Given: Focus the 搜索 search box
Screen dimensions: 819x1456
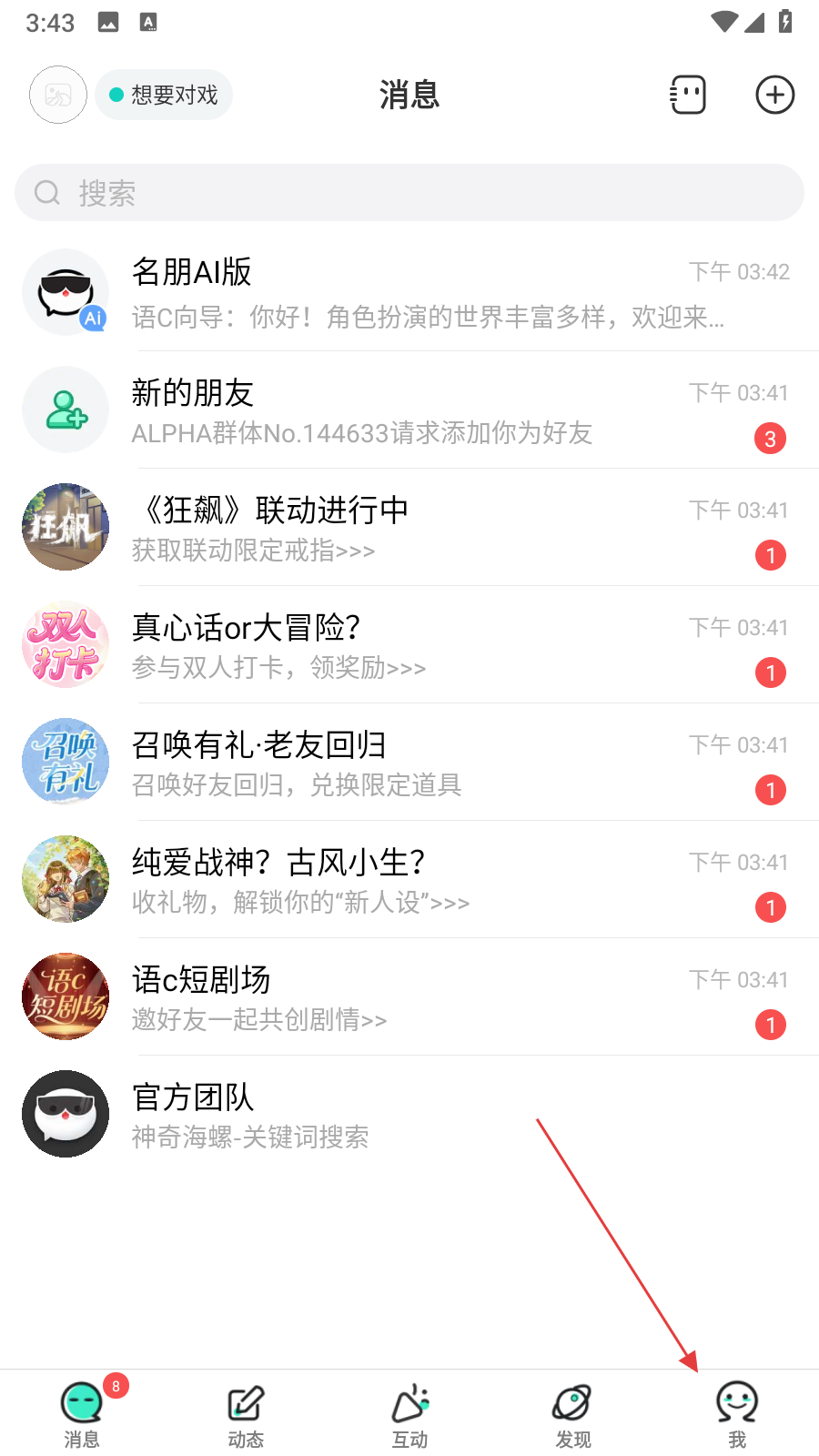Looking at the screenshot, I should [409, 193].
